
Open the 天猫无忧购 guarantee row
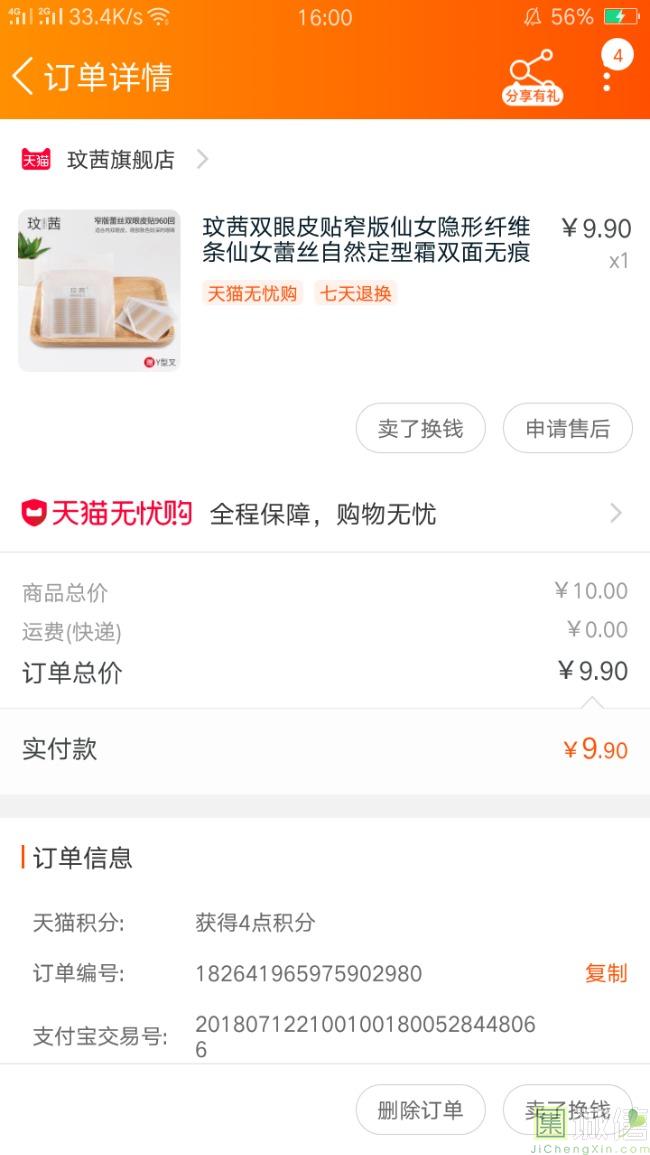click(324, 514)
